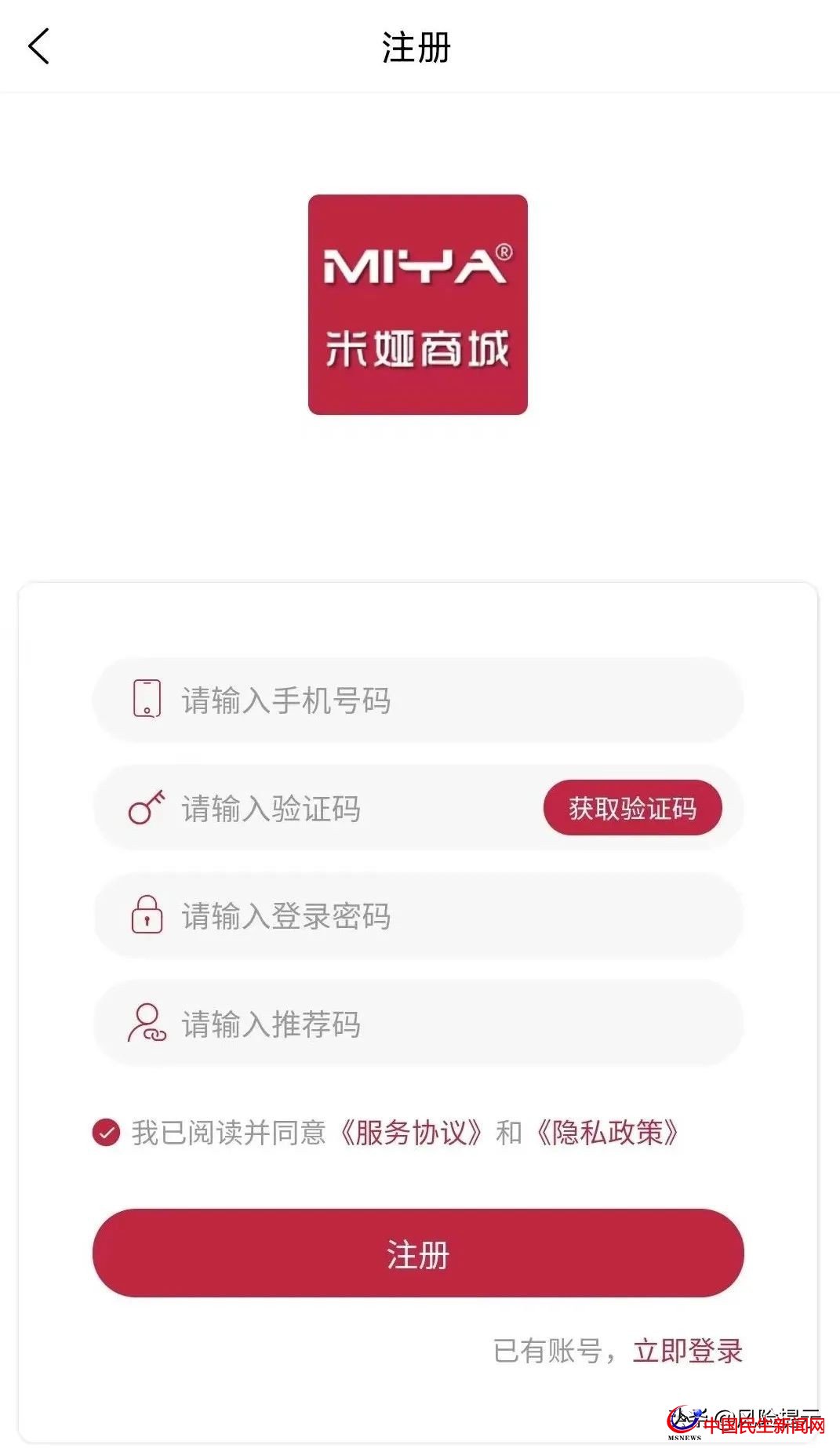Click the back arrow at top left
The height and width of the screenshot is (1448, 840).
pyautogui.click(x=38, y=46)
